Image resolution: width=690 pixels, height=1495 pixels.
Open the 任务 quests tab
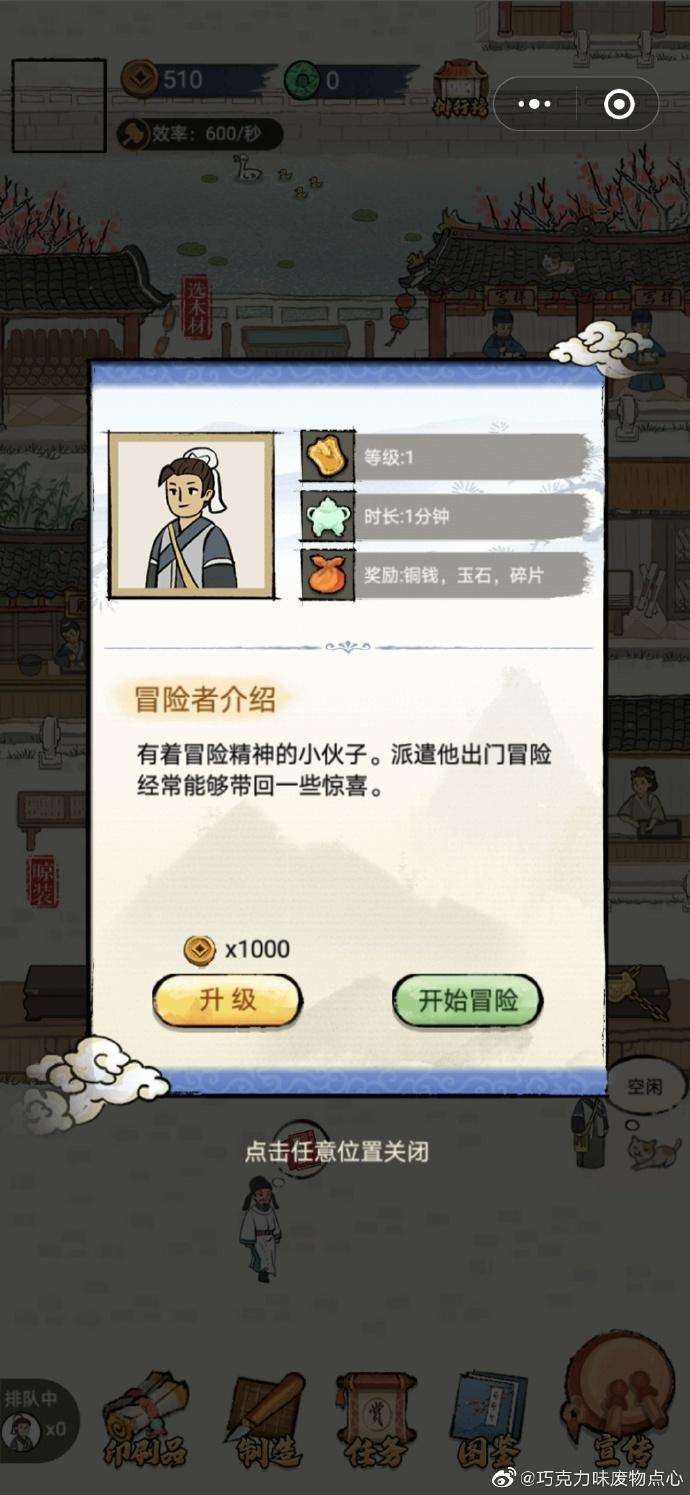click(375, 1420)
